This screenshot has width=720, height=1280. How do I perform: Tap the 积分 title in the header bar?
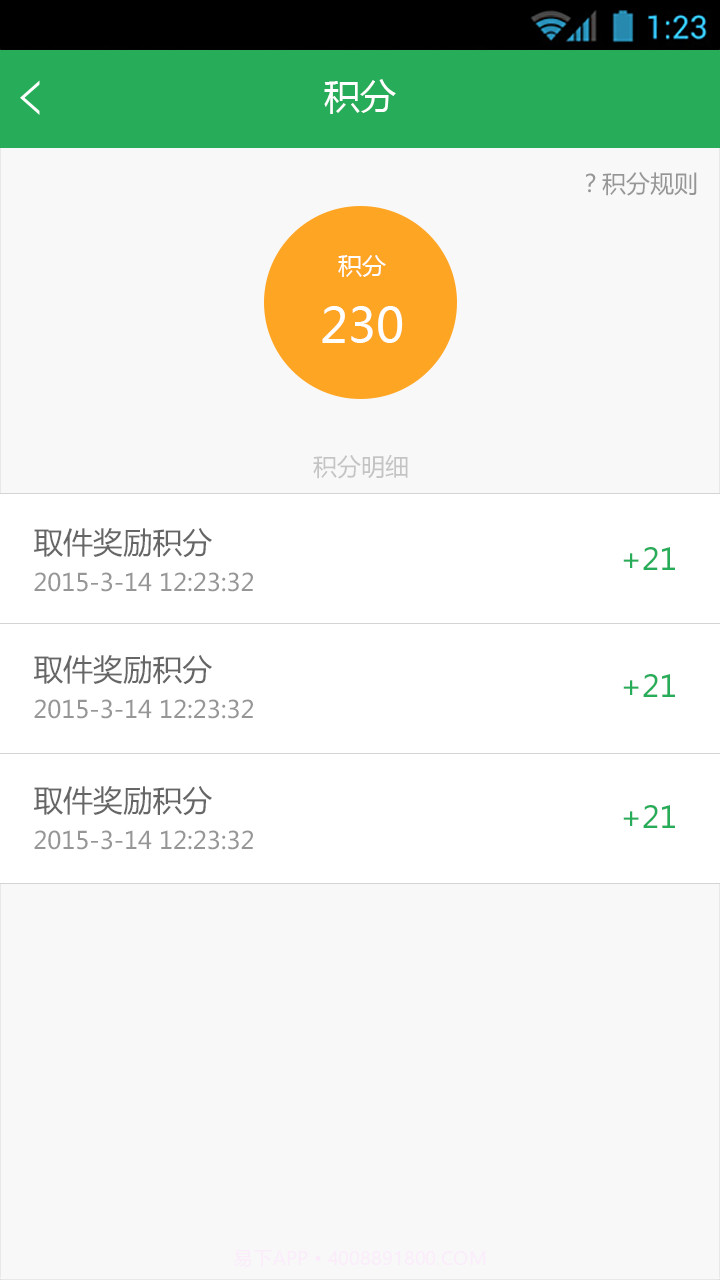click(360, 97)
